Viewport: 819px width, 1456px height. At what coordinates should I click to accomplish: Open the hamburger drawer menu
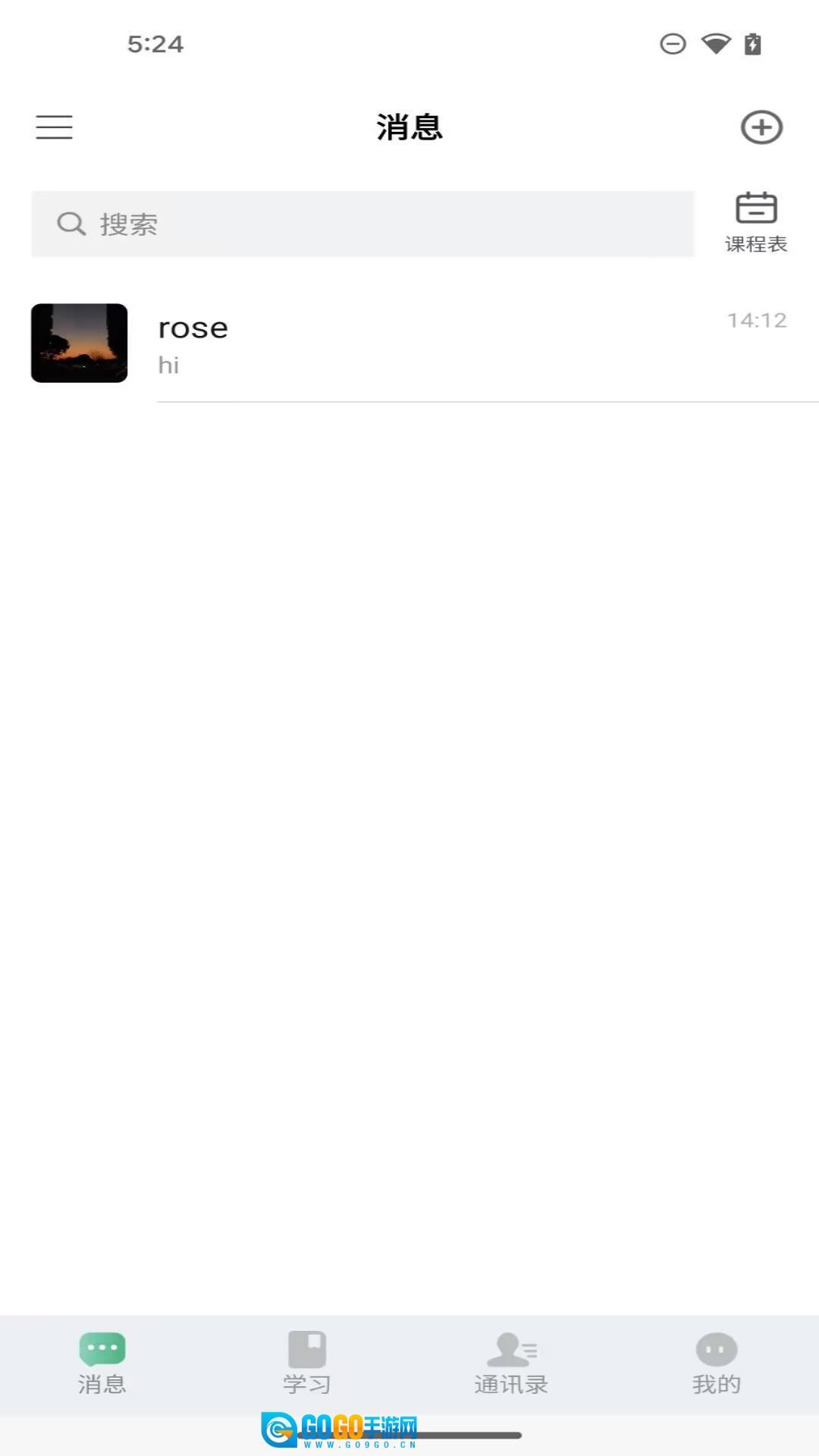click(54, 127)
